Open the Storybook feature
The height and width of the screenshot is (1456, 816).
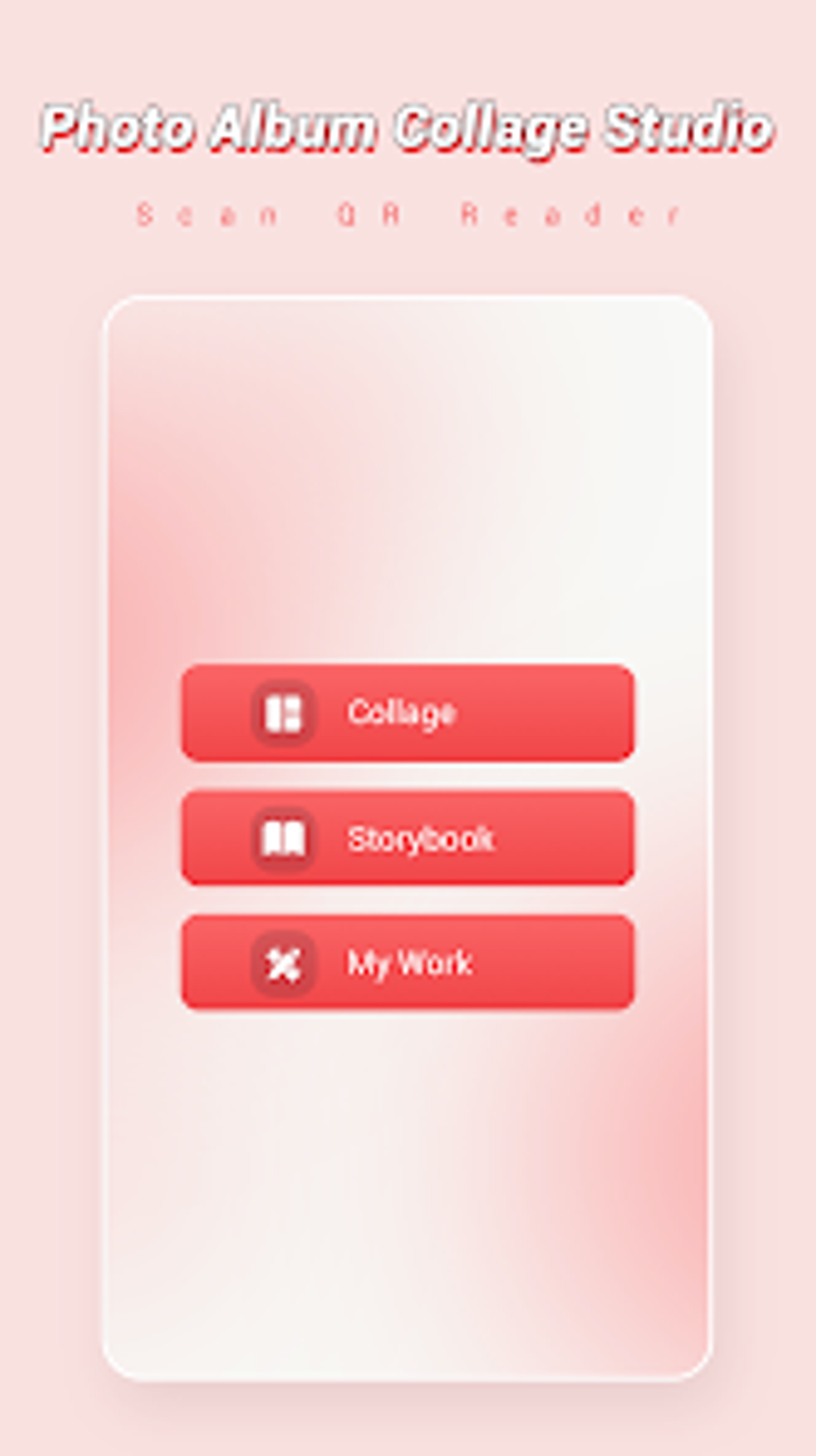[x=408, y=837]
